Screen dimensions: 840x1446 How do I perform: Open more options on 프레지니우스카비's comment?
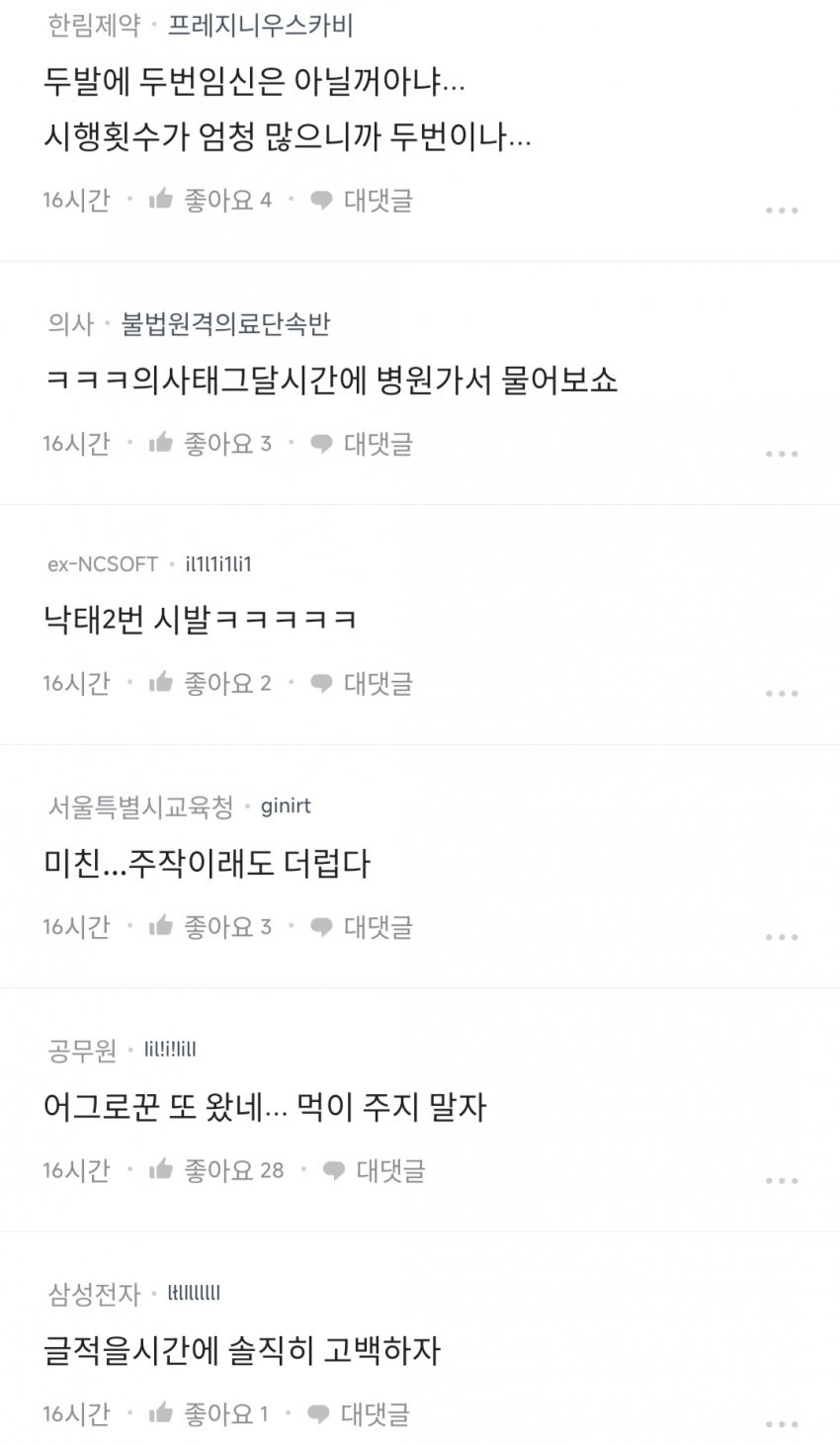pos(781,211)
